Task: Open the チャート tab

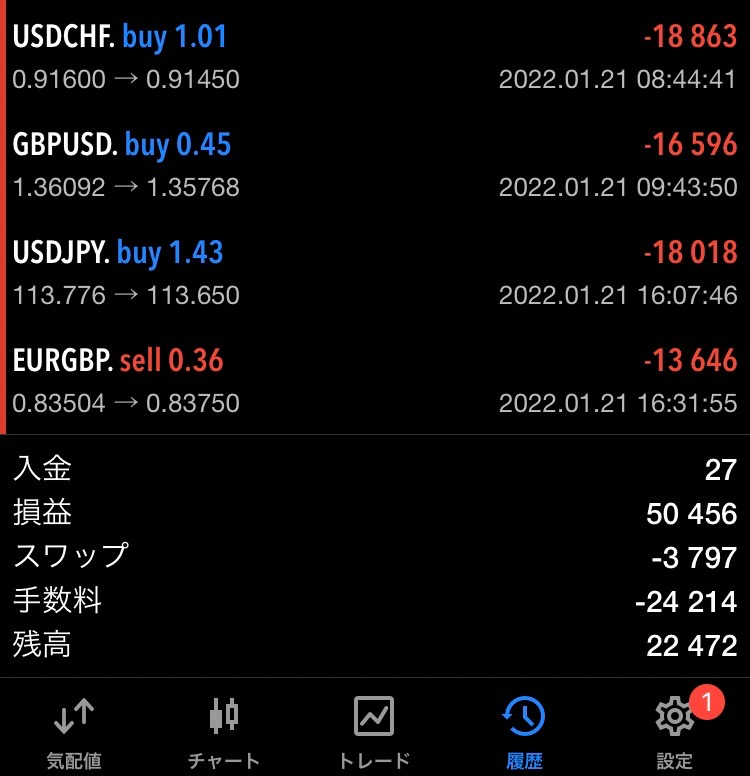Action: (x=224, y=730)
